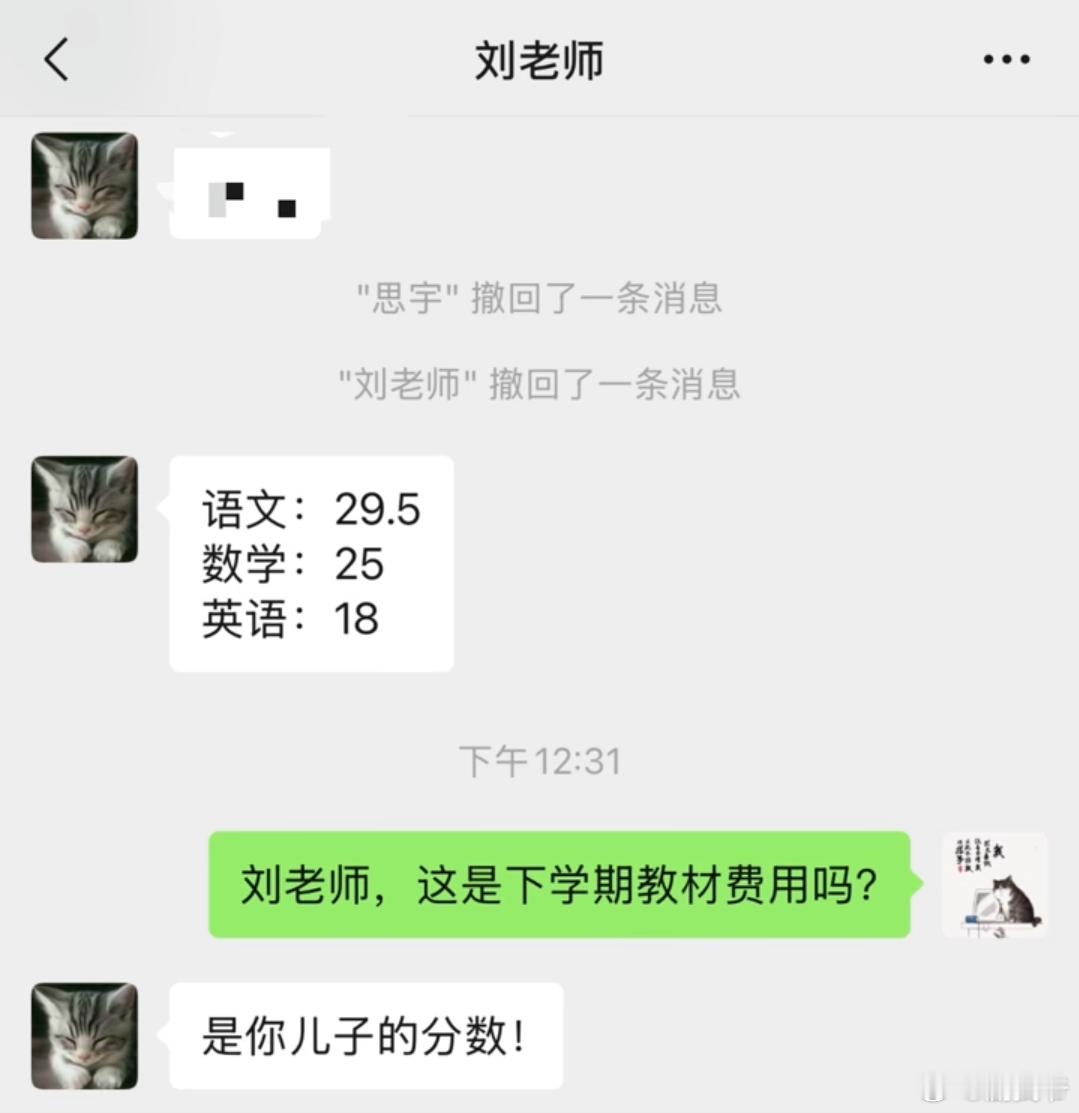Tap the '数学: 25' line in the scores bubble

[x=290, y=564]
